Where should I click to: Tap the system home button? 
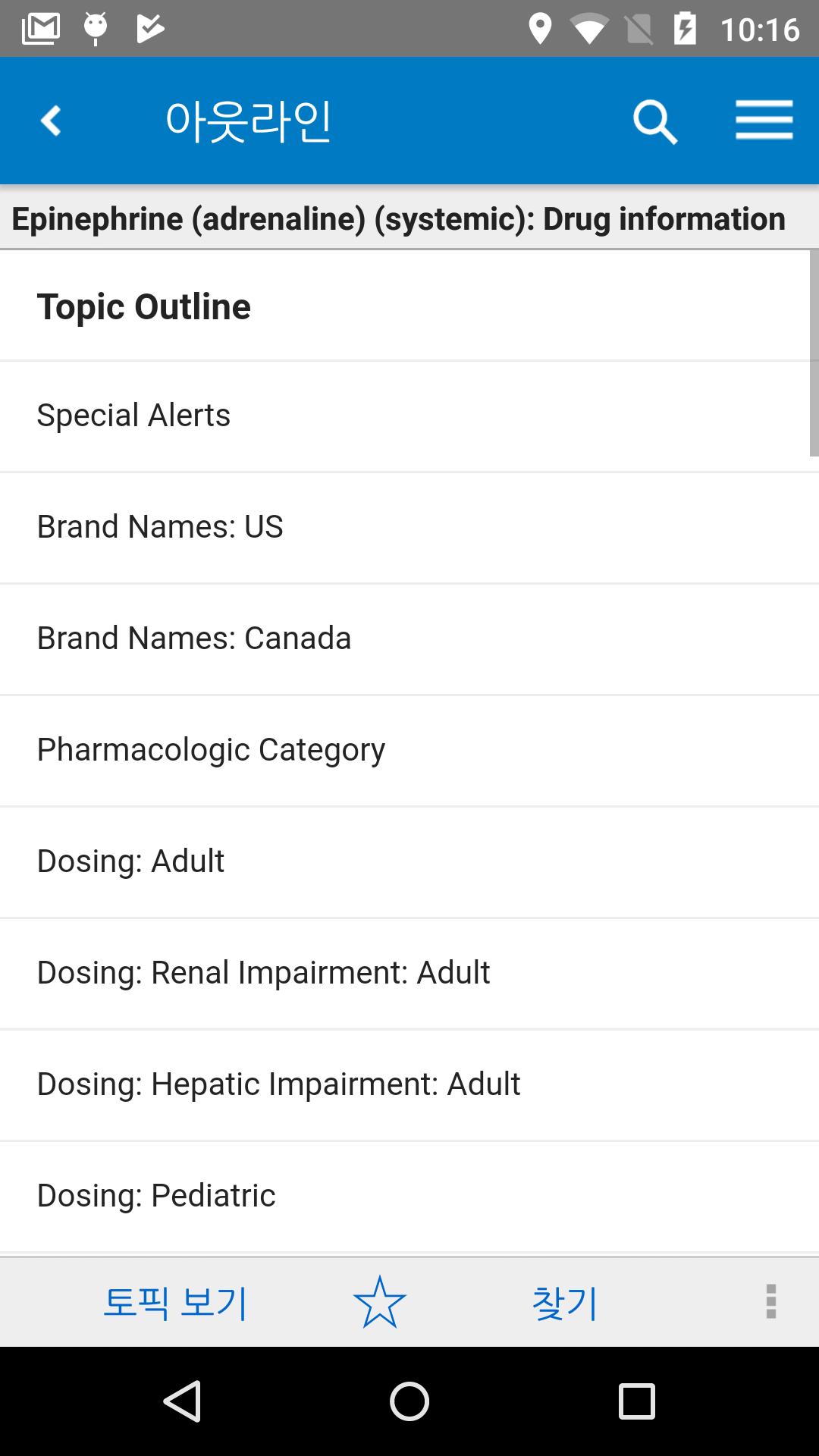point(409,1401)
